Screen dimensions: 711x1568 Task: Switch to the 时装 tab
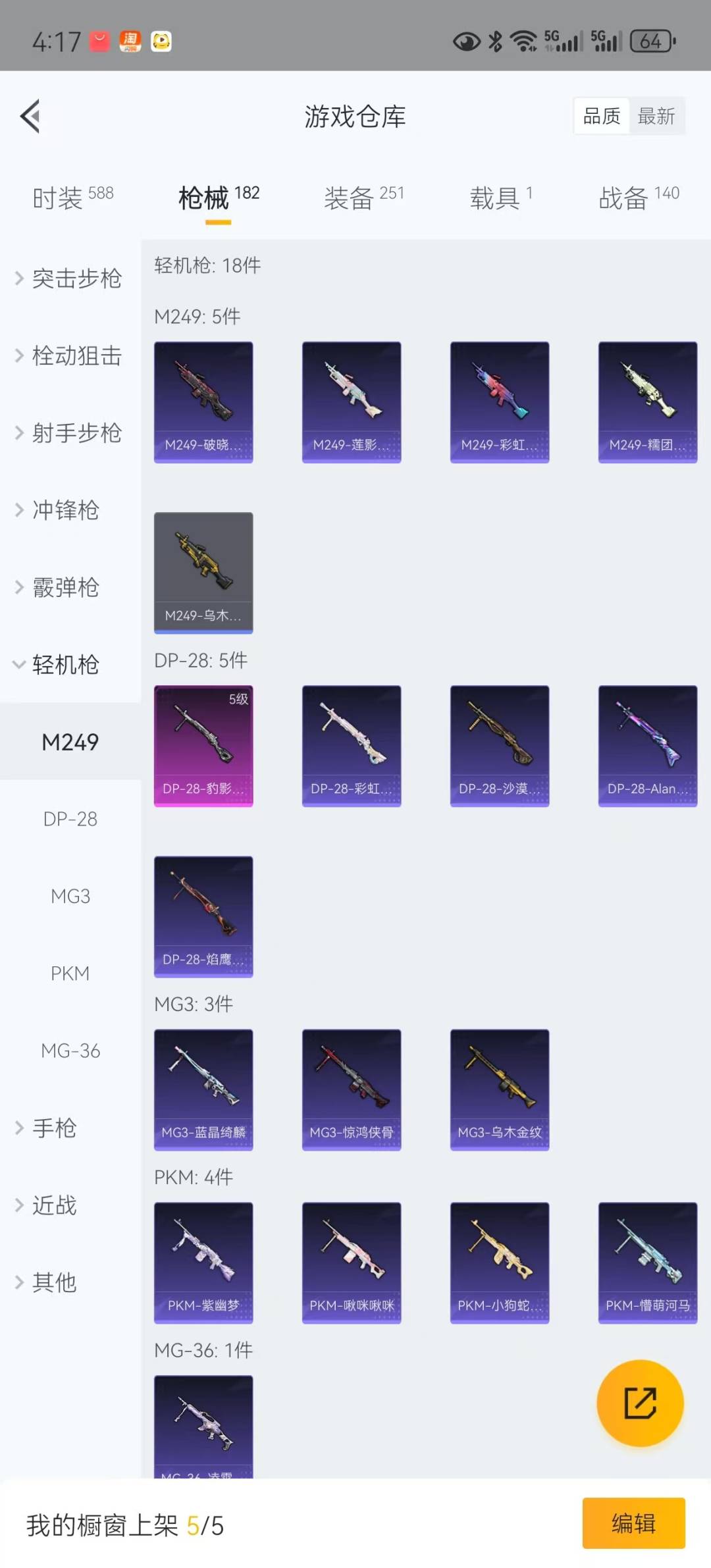[72, 197]
